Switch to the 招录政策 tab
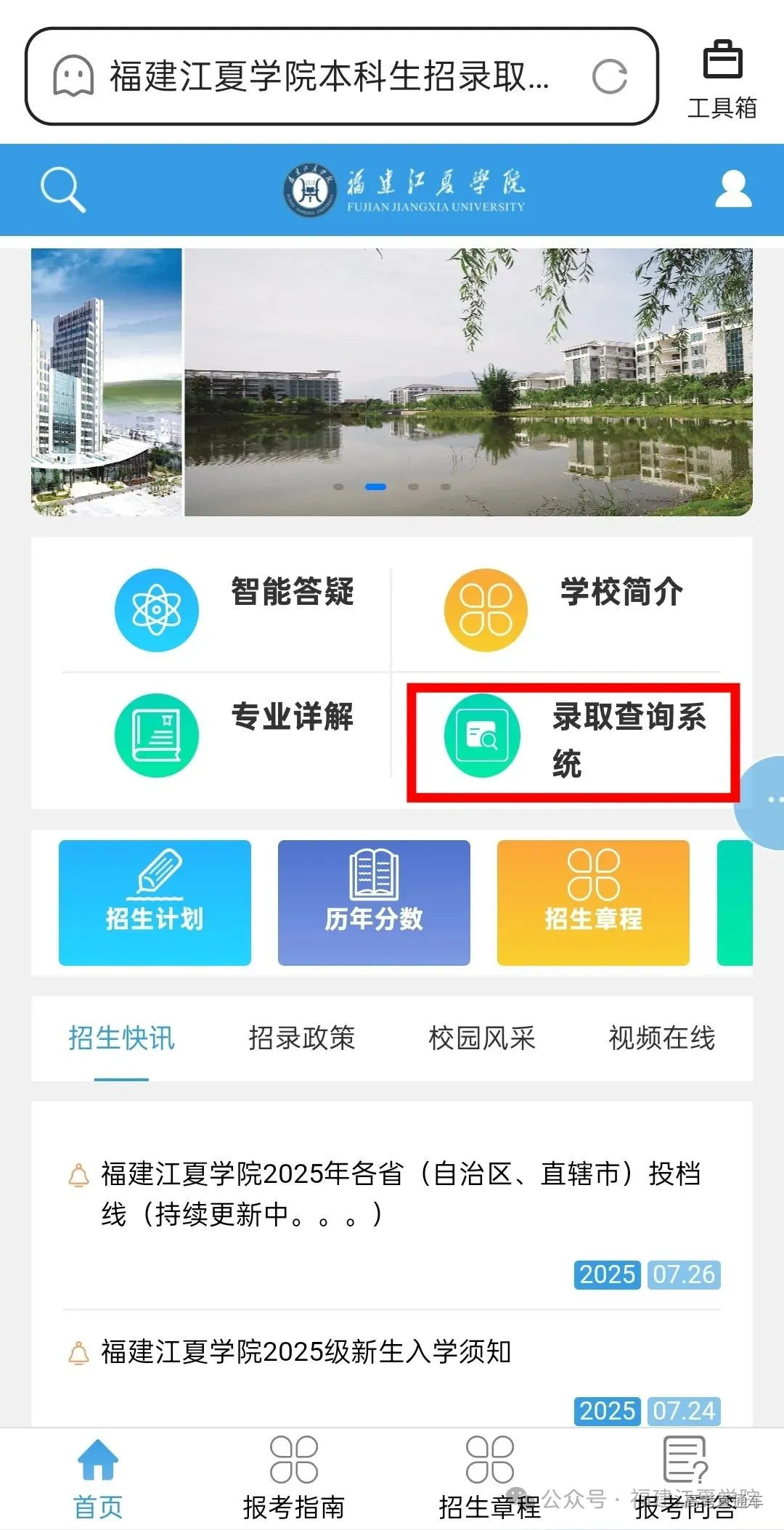 301,1040
